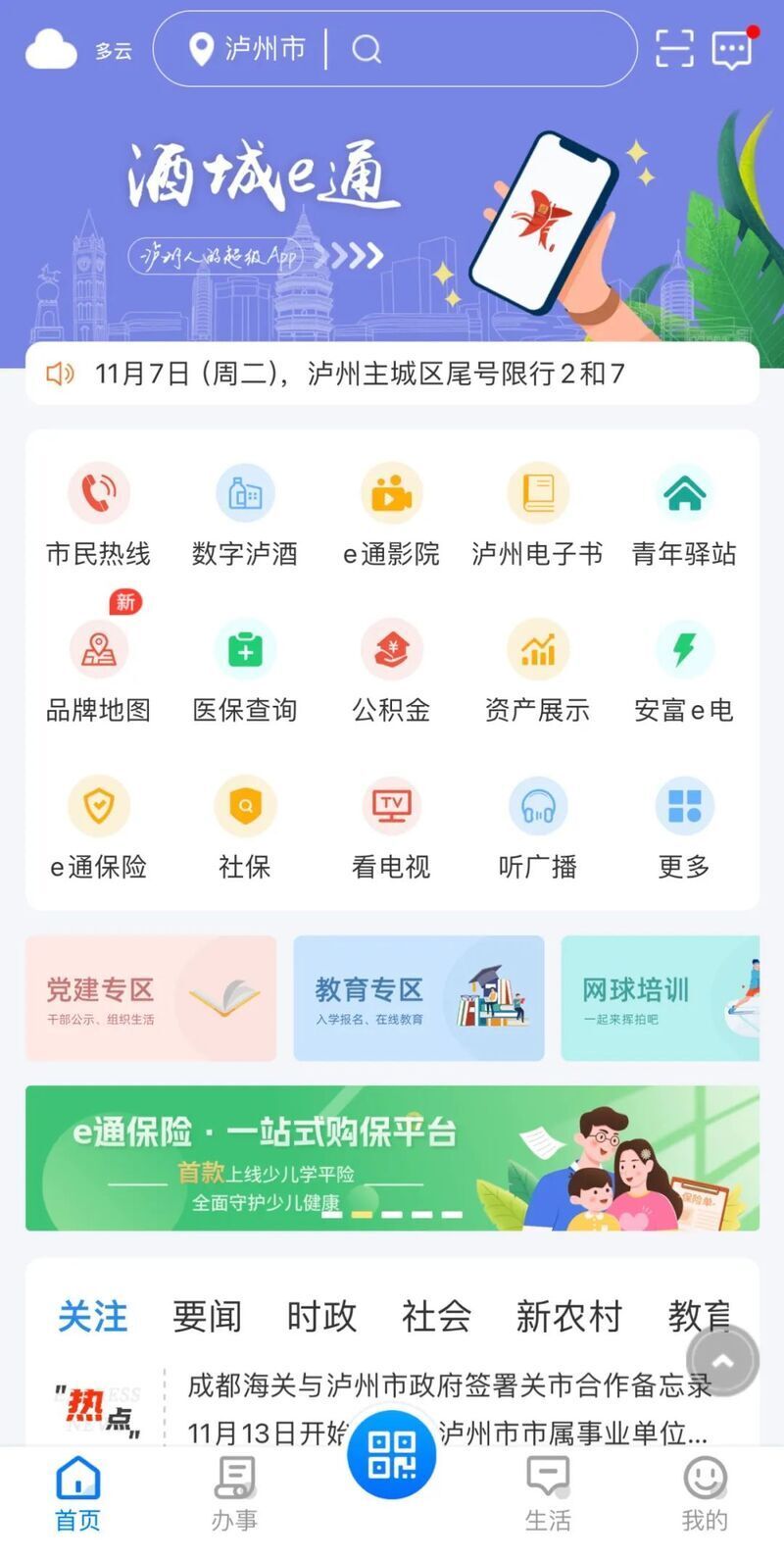Open 公积金 service
This screenshot has height=1559, width=784.
[x=391, y=672]
